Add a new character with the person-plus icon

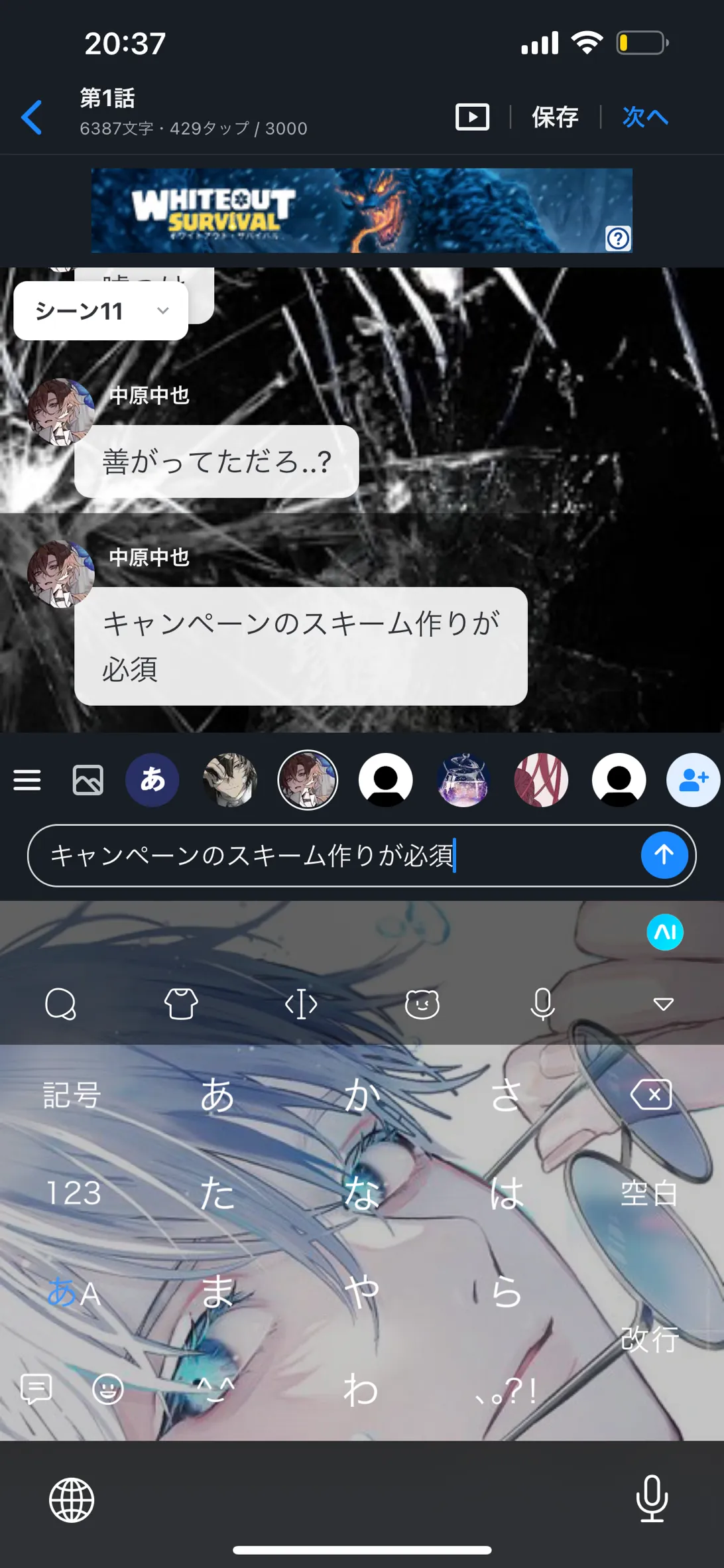point(694,780)
